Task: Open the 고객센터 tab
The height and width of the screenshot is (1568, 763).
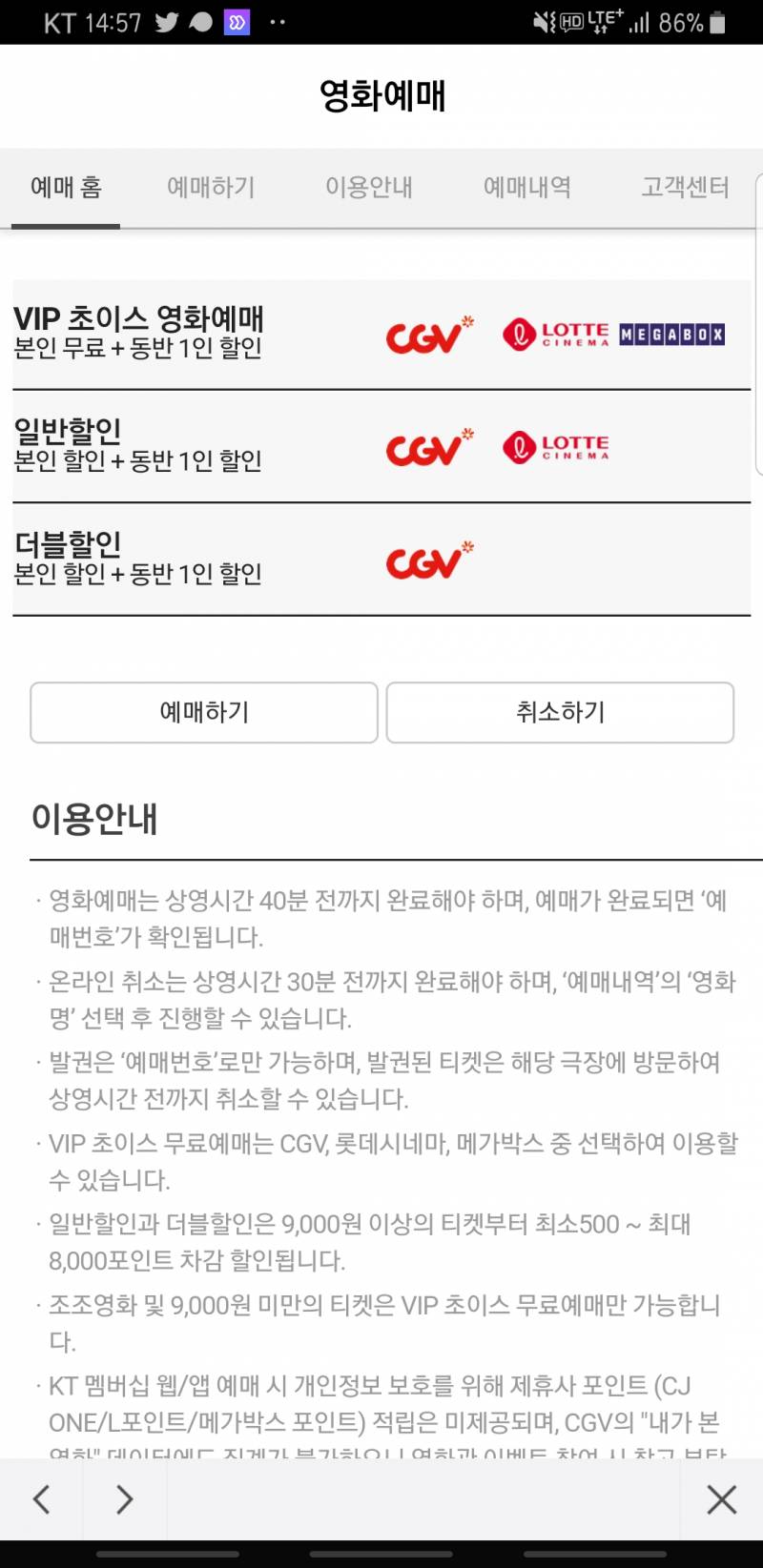Action: pyautogui.click(x=685, y=188)
